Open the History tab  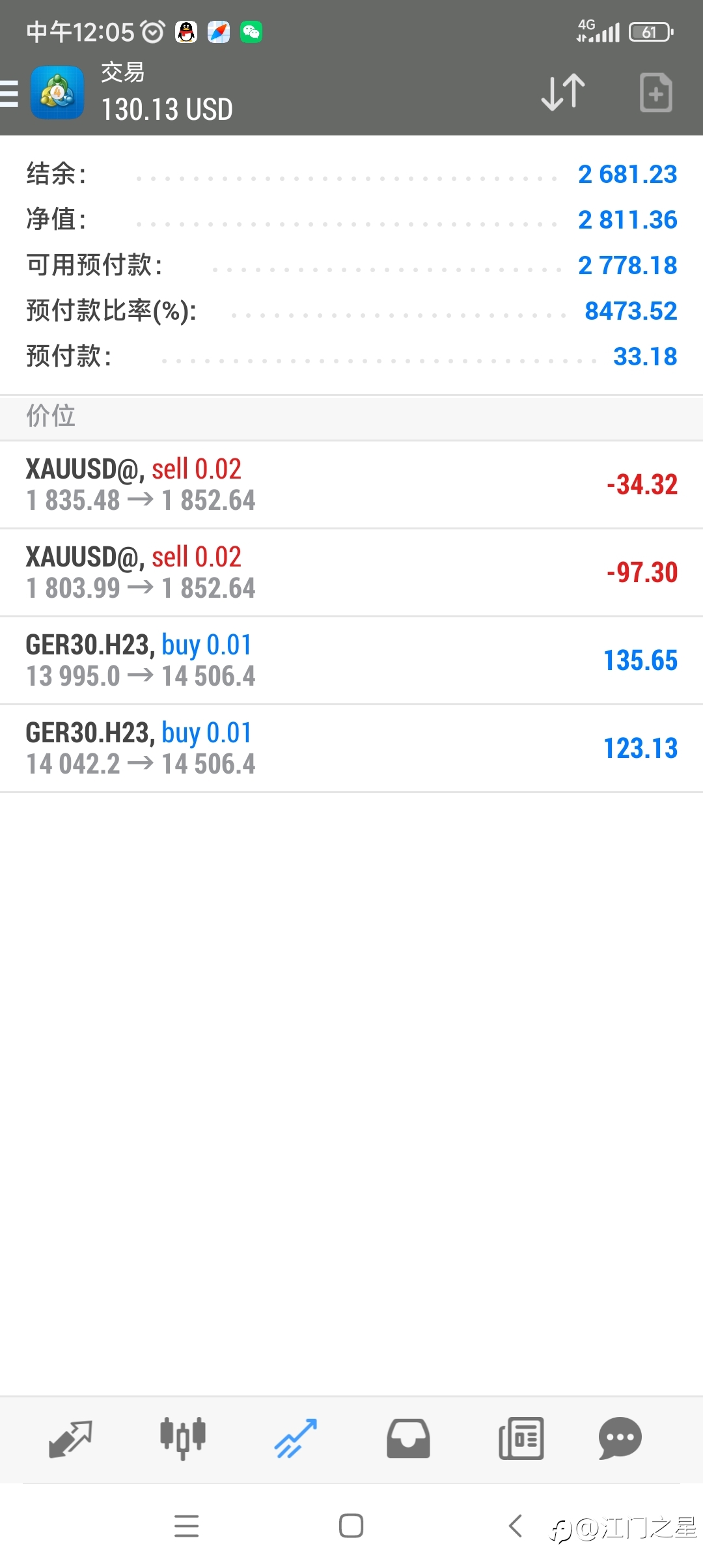pyautogui.click(x=408, y=1438)
